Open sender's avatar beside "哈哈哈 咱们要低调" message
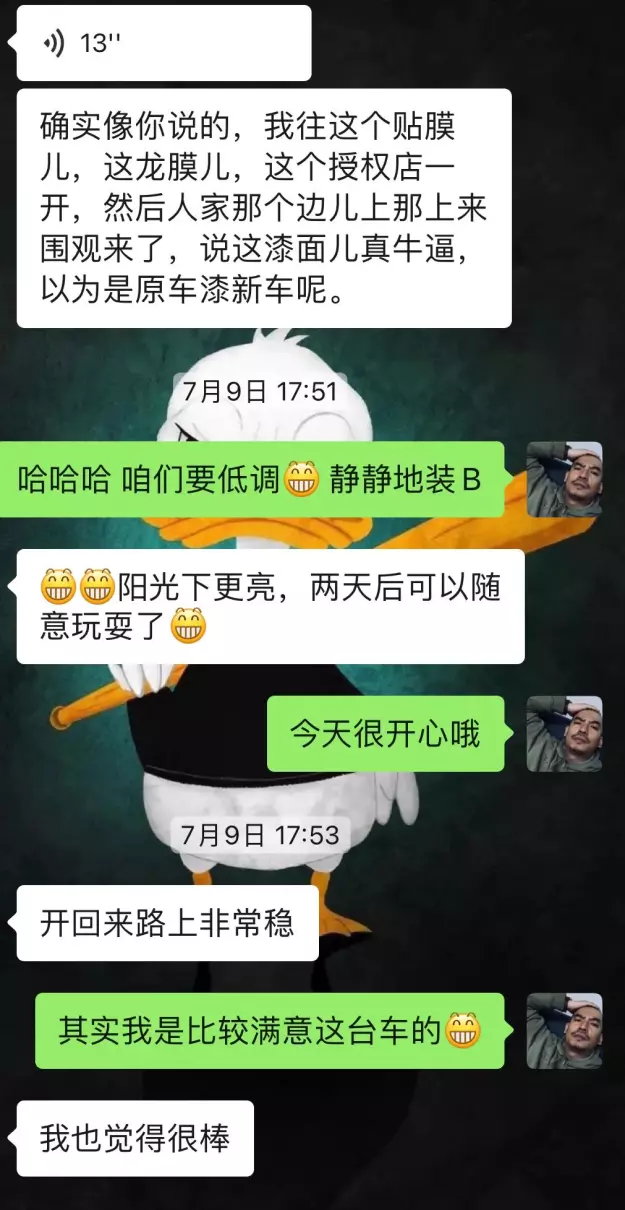Screen dimensions: 625x1210 coord(565,479)
